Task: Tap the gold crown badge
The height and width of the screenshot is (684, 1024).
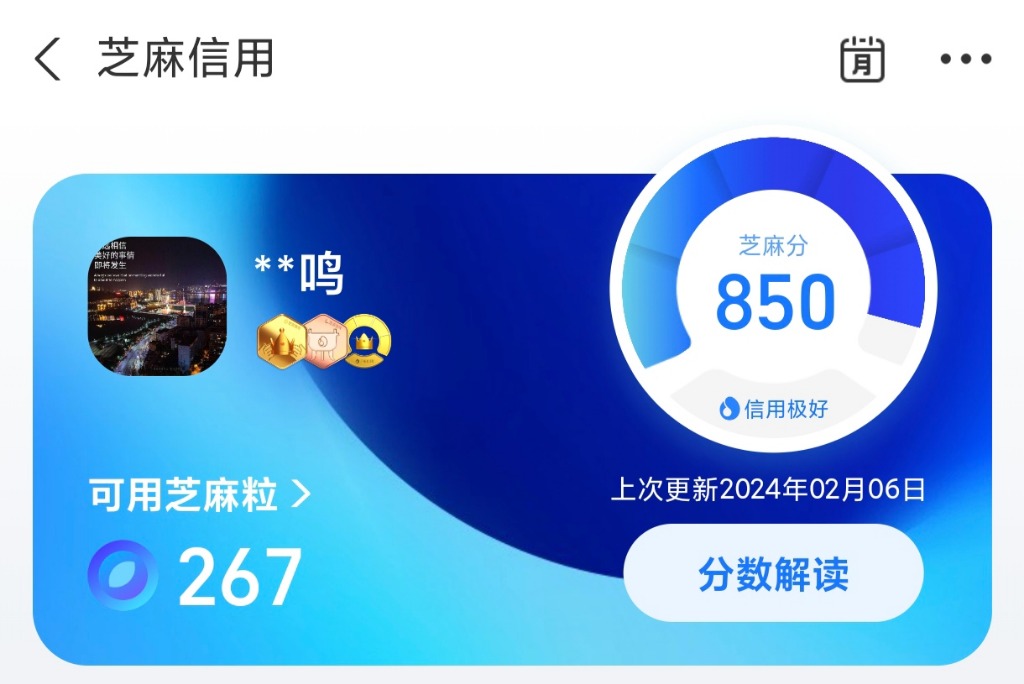Action: [368, 343]
